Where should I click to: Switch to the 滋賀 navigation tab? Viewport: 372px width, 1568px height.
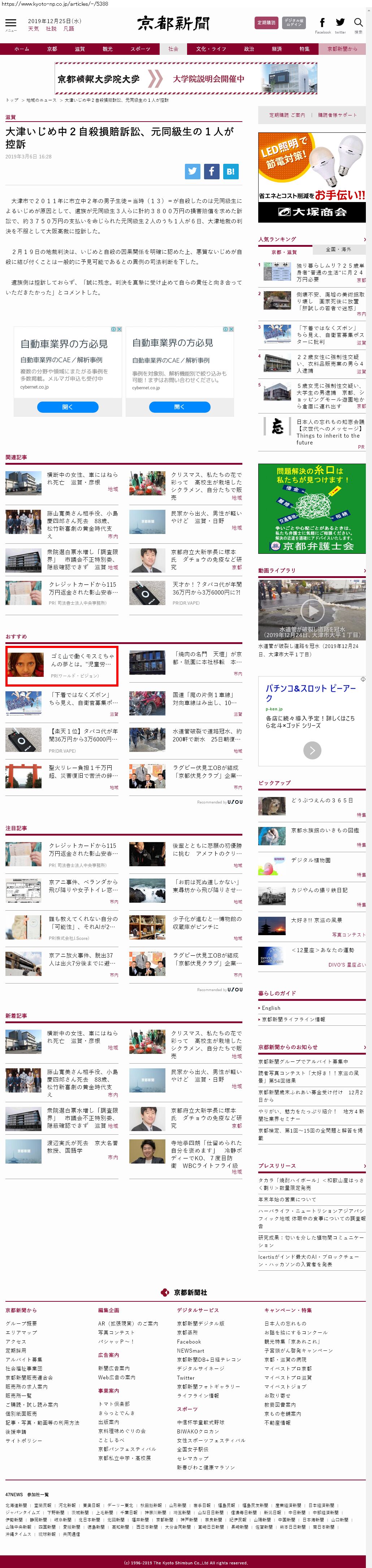pos(80,49)
